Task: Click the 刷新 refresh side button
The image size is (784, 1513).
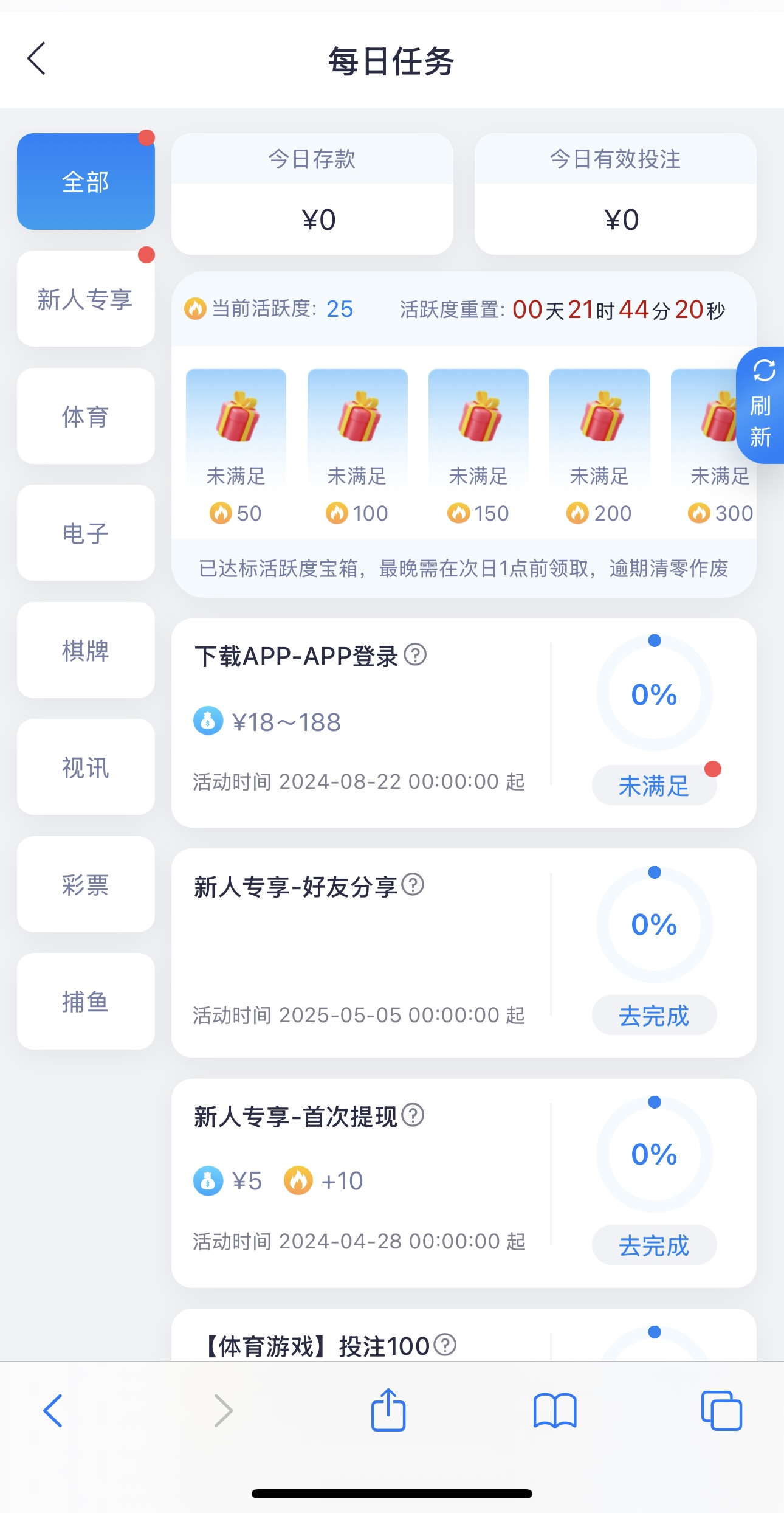Action: (x=763, y=404)
